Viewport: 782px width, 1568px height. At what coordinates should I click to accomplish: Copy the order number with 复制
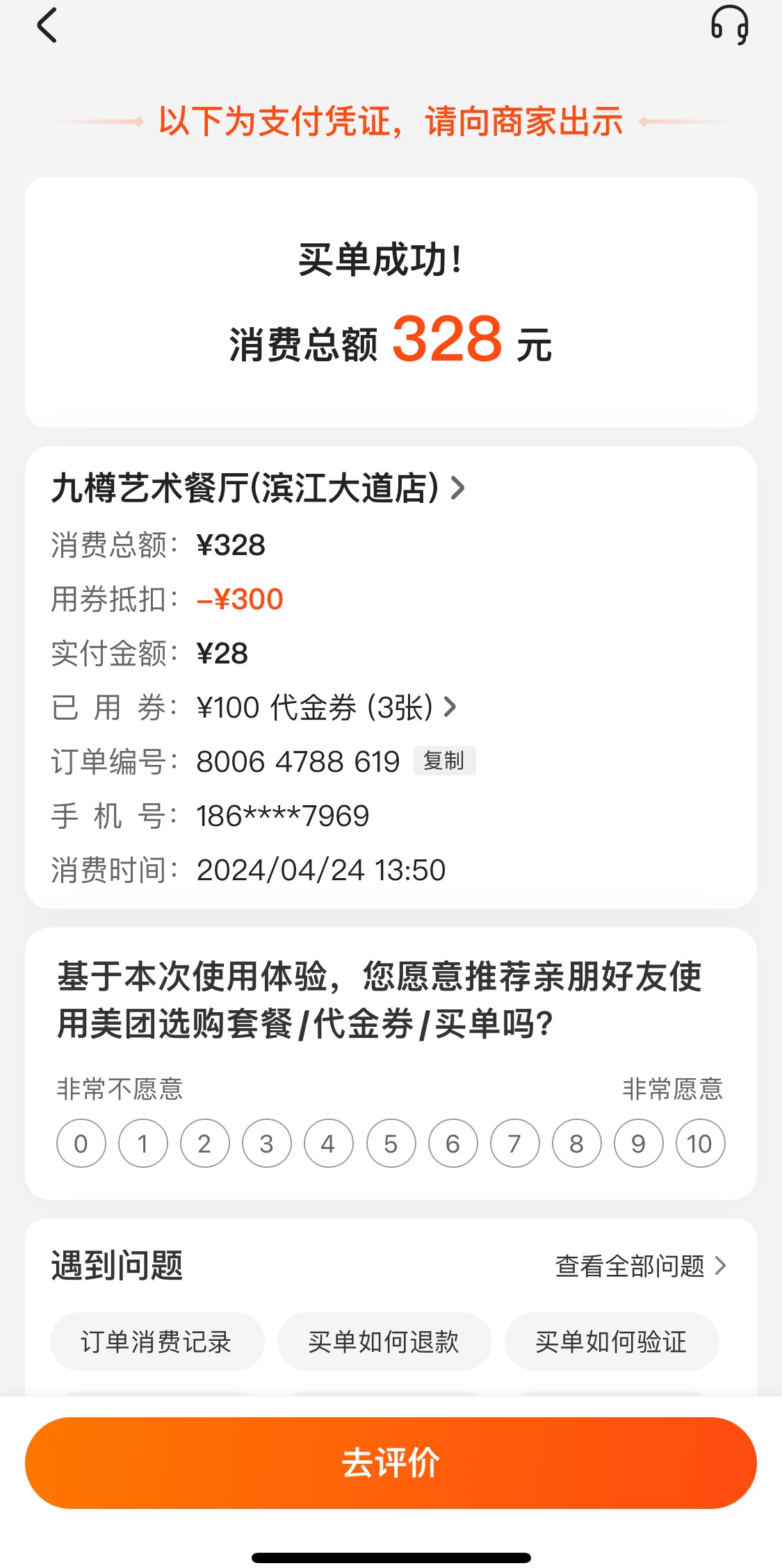pos(445,761)
